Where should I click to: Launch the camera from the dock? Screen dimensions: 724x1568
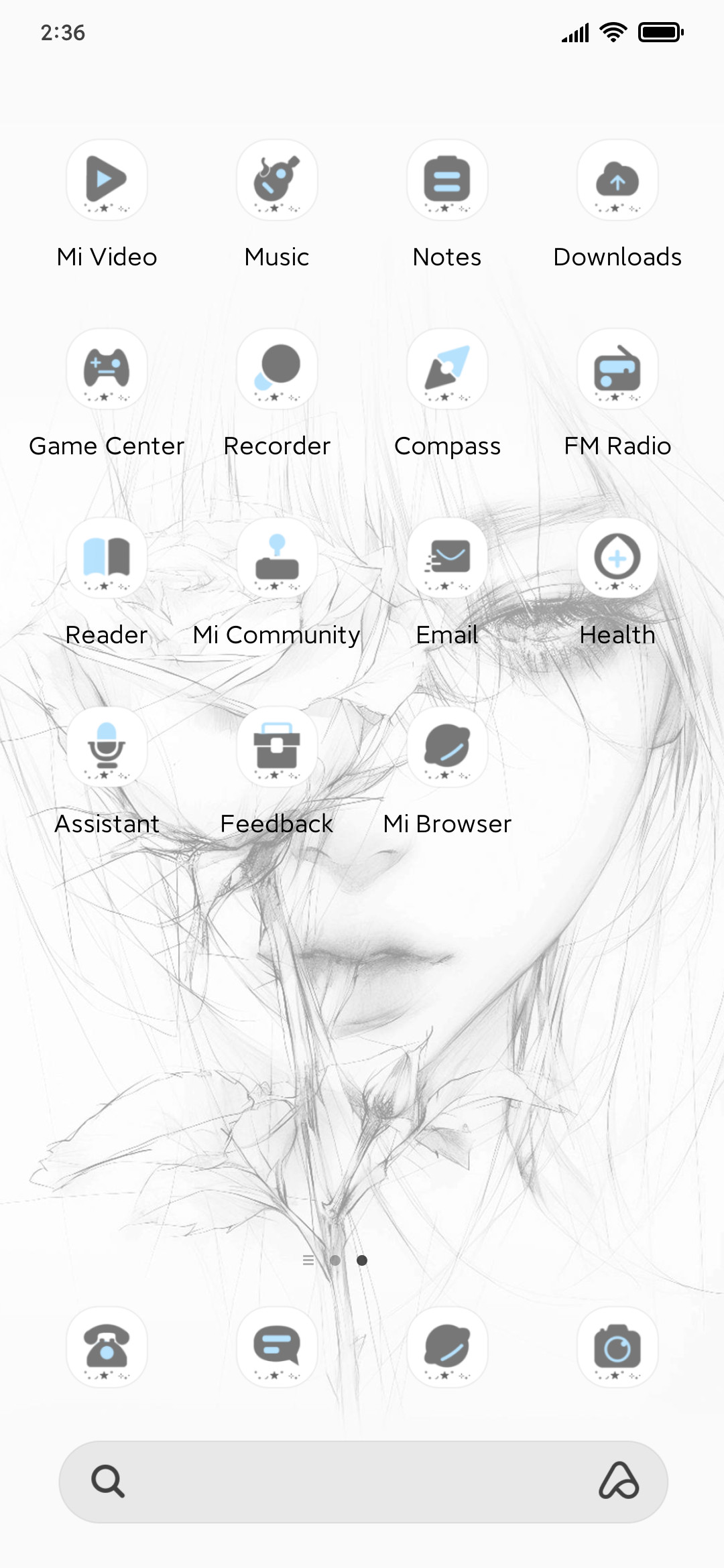pos(617,1347)
